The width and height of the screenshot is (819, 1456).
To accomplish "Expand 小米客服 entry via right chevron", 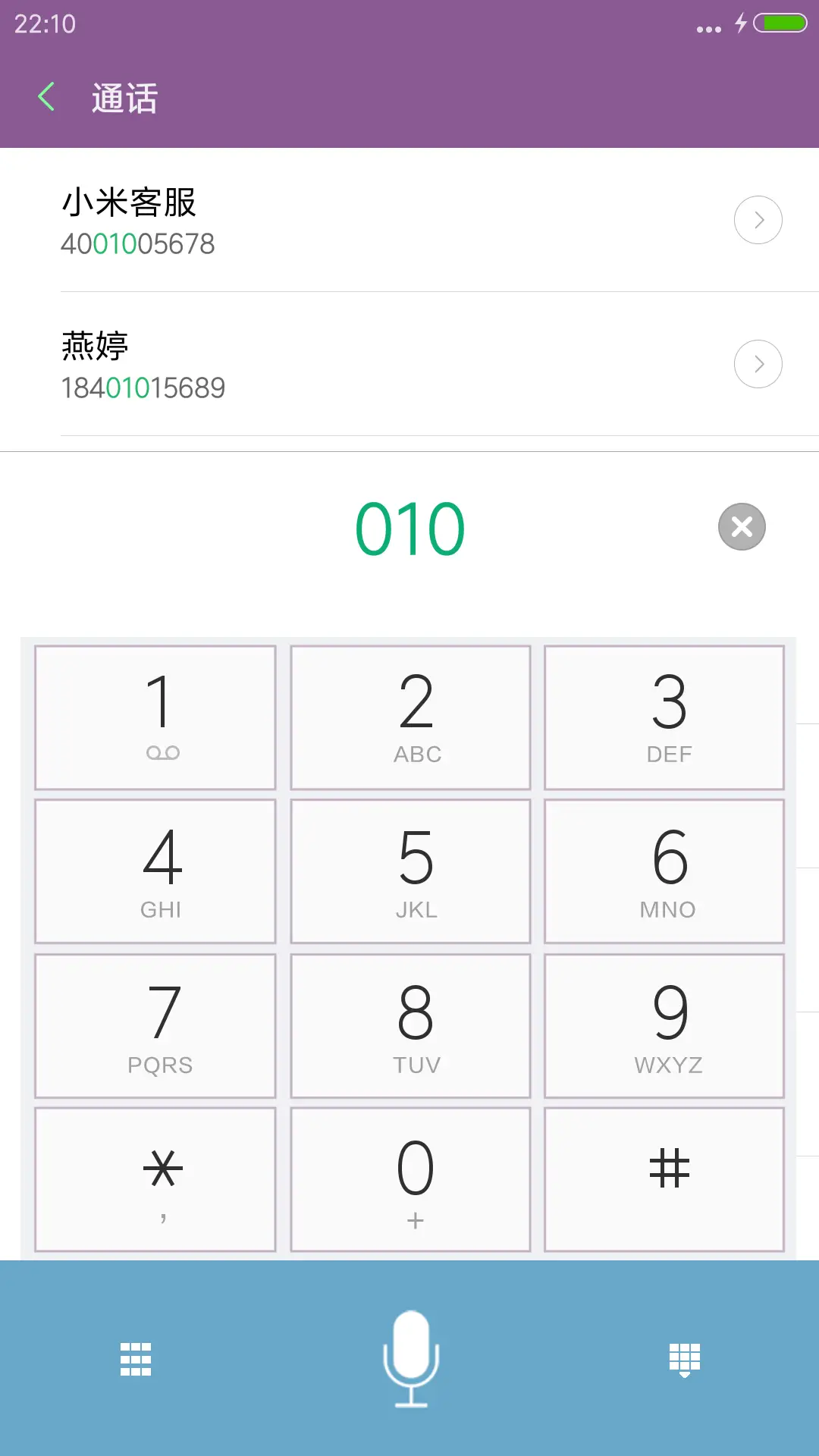I will tap(758, 220).
